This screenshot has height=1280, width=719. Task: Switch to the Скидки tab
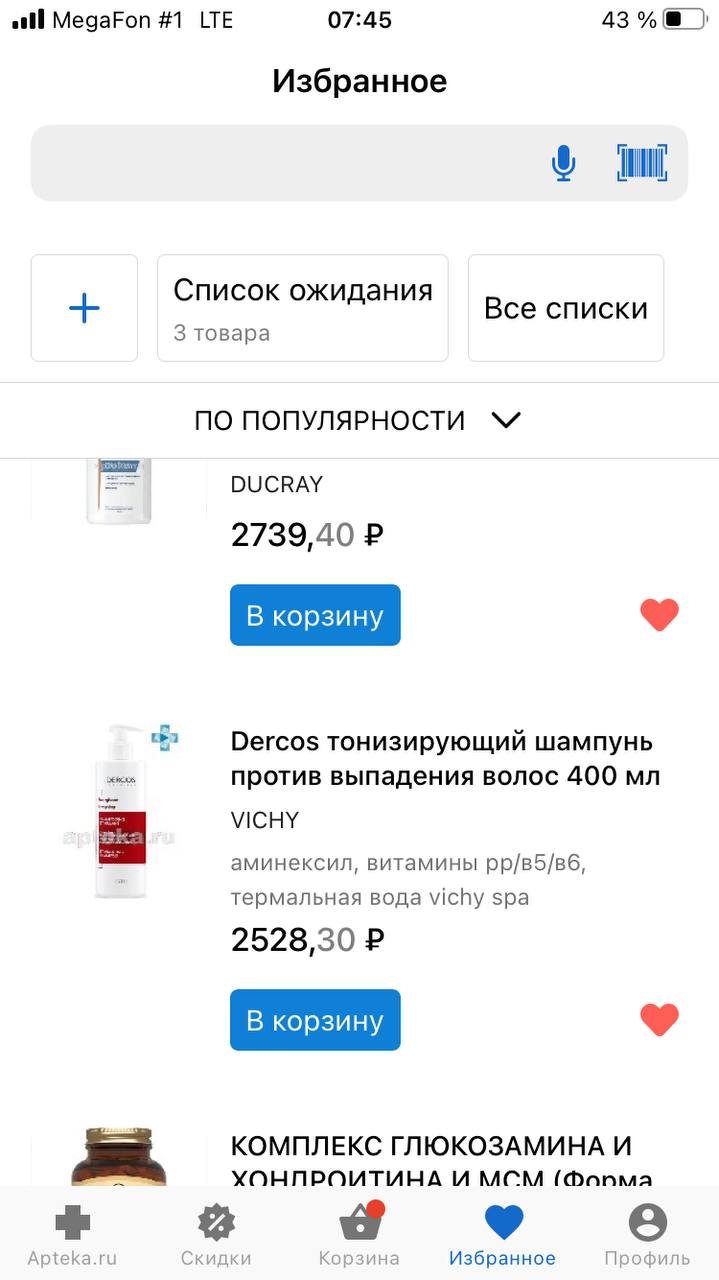click(x=216, y=1234)
